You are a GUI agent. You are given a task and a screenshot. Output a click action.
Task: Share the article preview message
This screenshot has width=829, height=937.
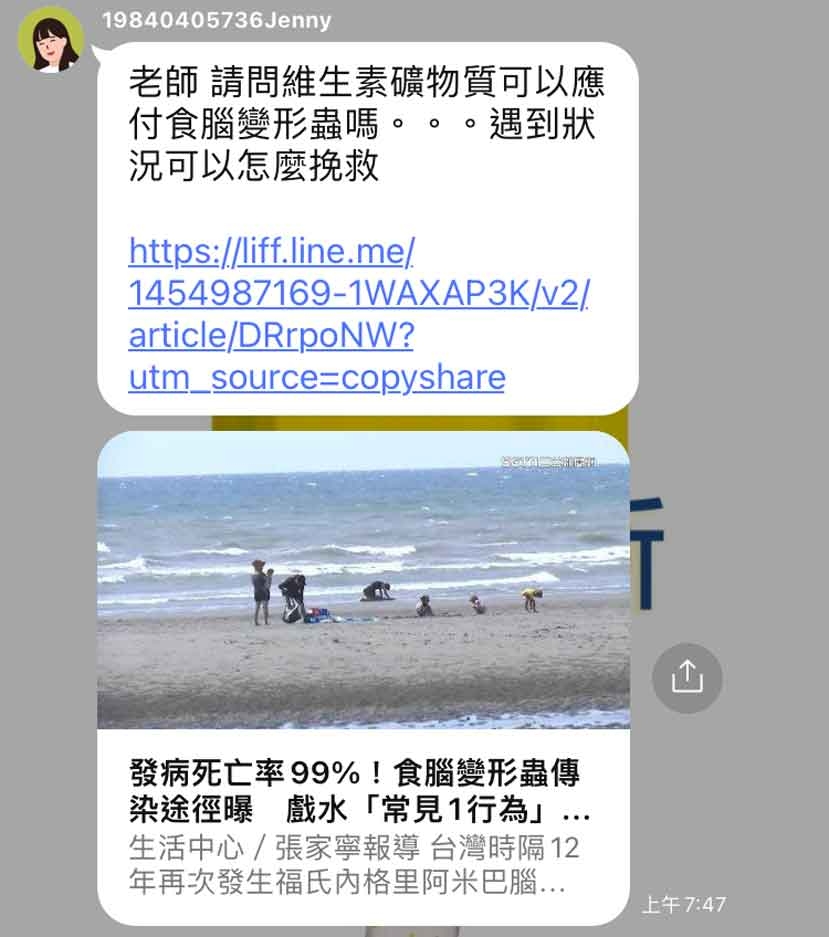coord(687,678)
